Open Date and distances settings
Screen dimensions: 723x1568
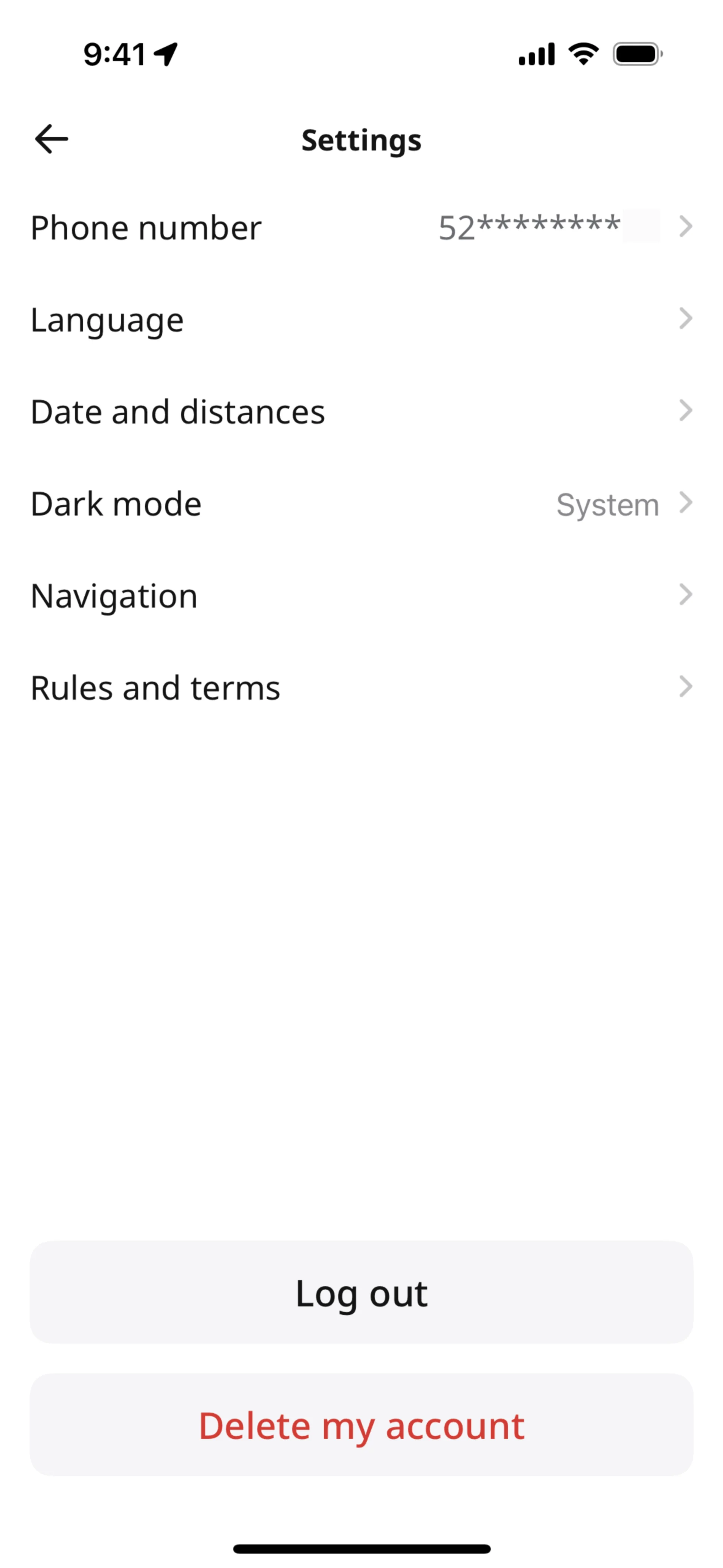[x=361, y=411]
